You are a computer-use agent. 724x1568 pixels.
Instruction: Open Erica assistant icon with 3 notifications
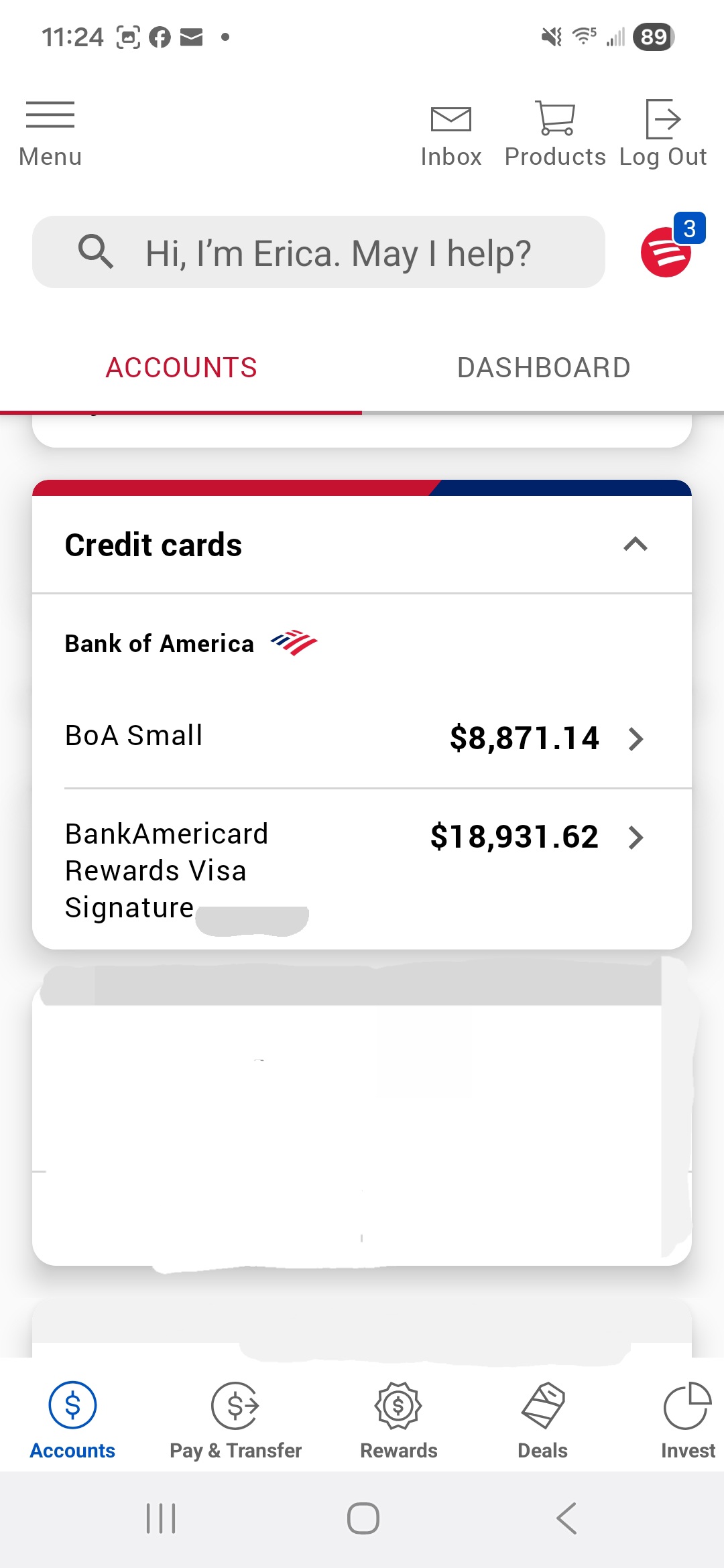667,251
